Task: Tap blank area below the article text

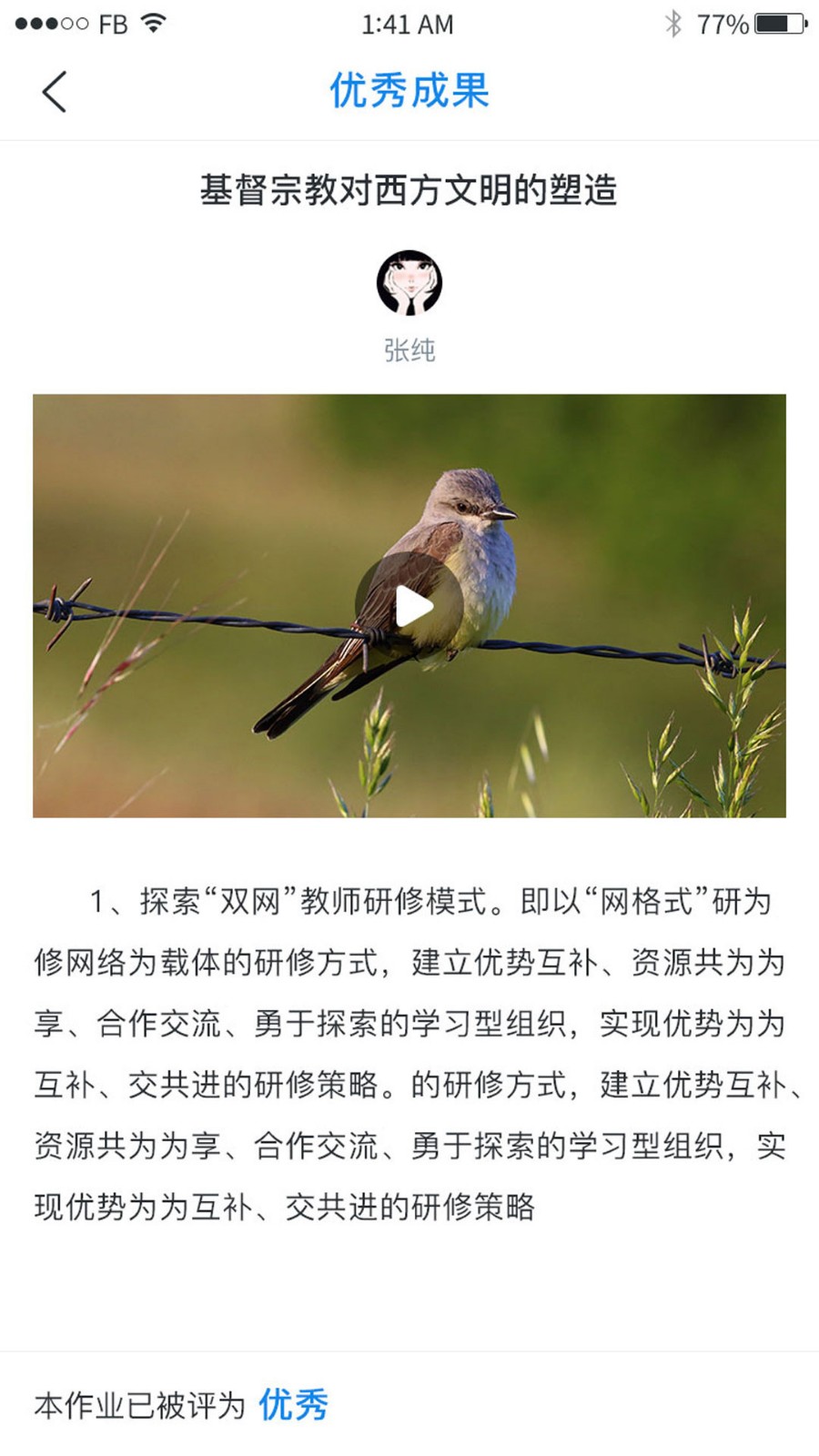Action: [x=409, y=1292]
